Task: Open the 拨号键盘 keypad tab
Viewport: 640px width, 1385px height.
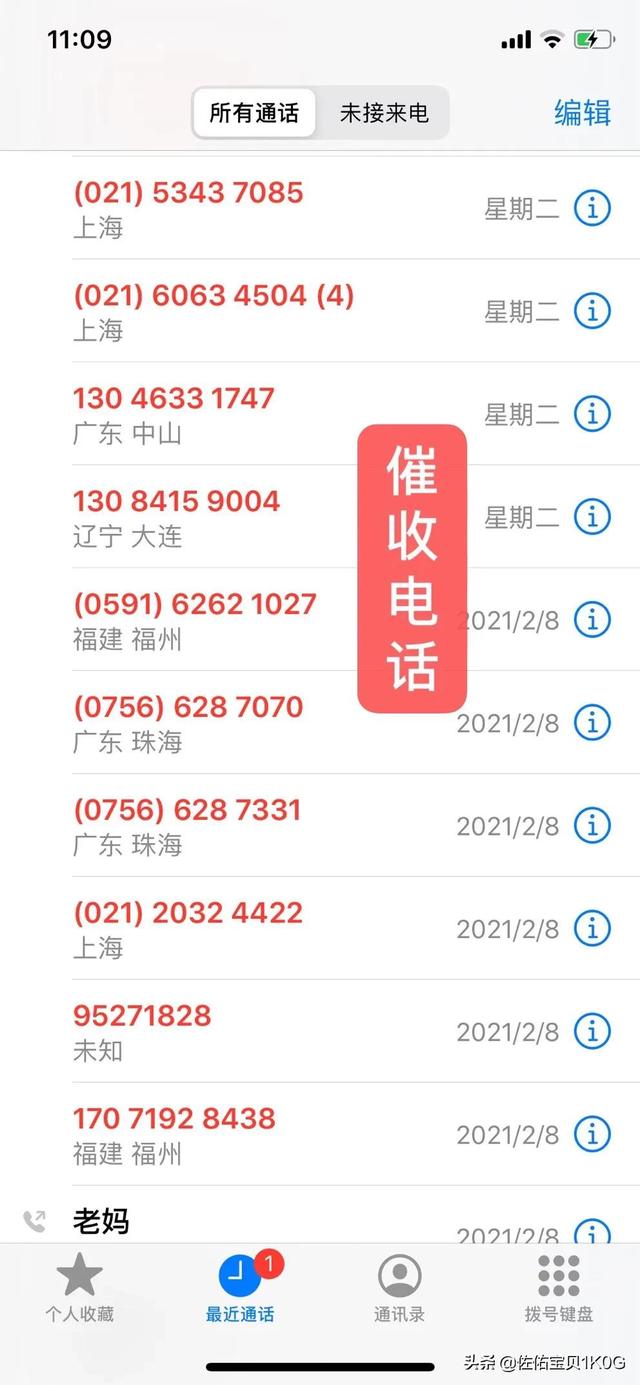Action: (x=559, y=1289)
